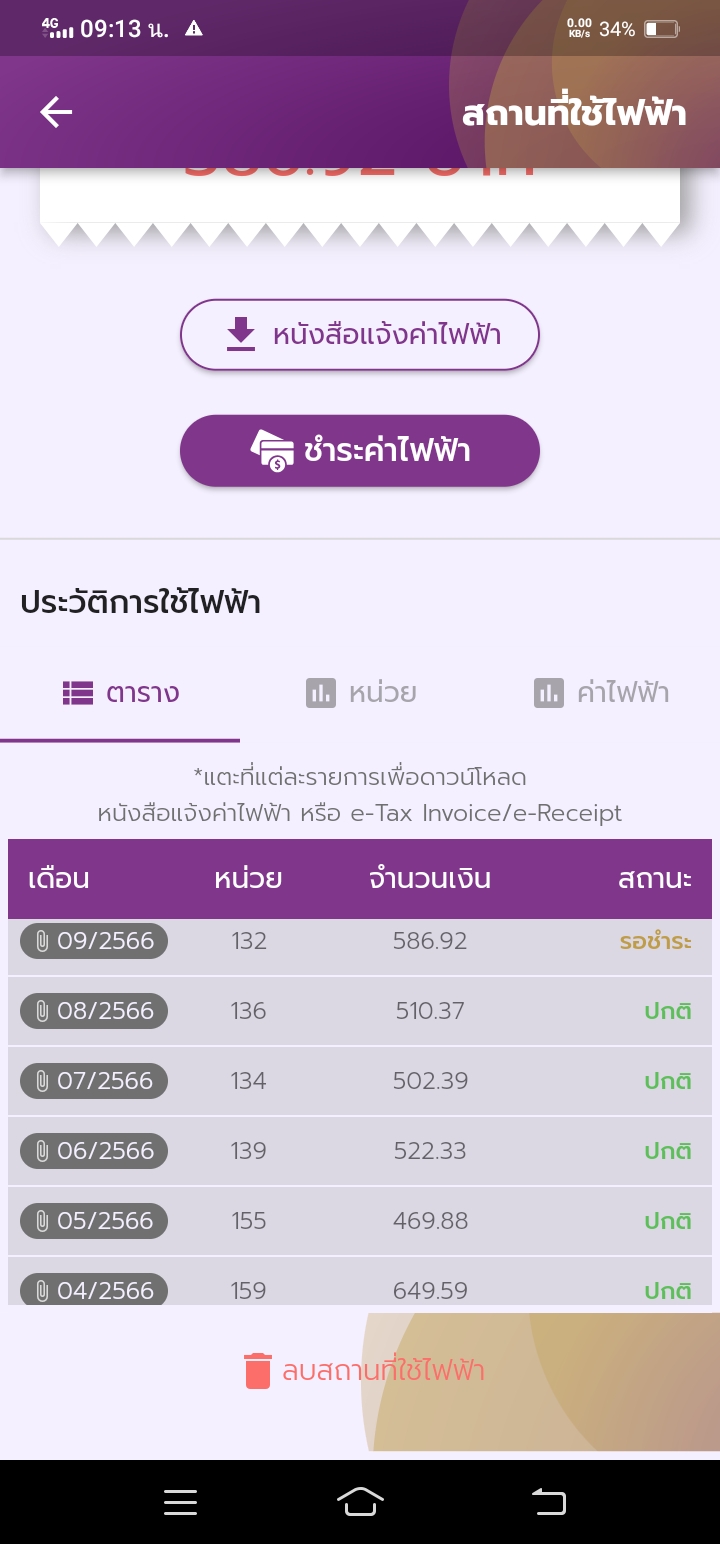
Task: Open the 07/2566 bill entry
Action: [x=360, y=1081]
